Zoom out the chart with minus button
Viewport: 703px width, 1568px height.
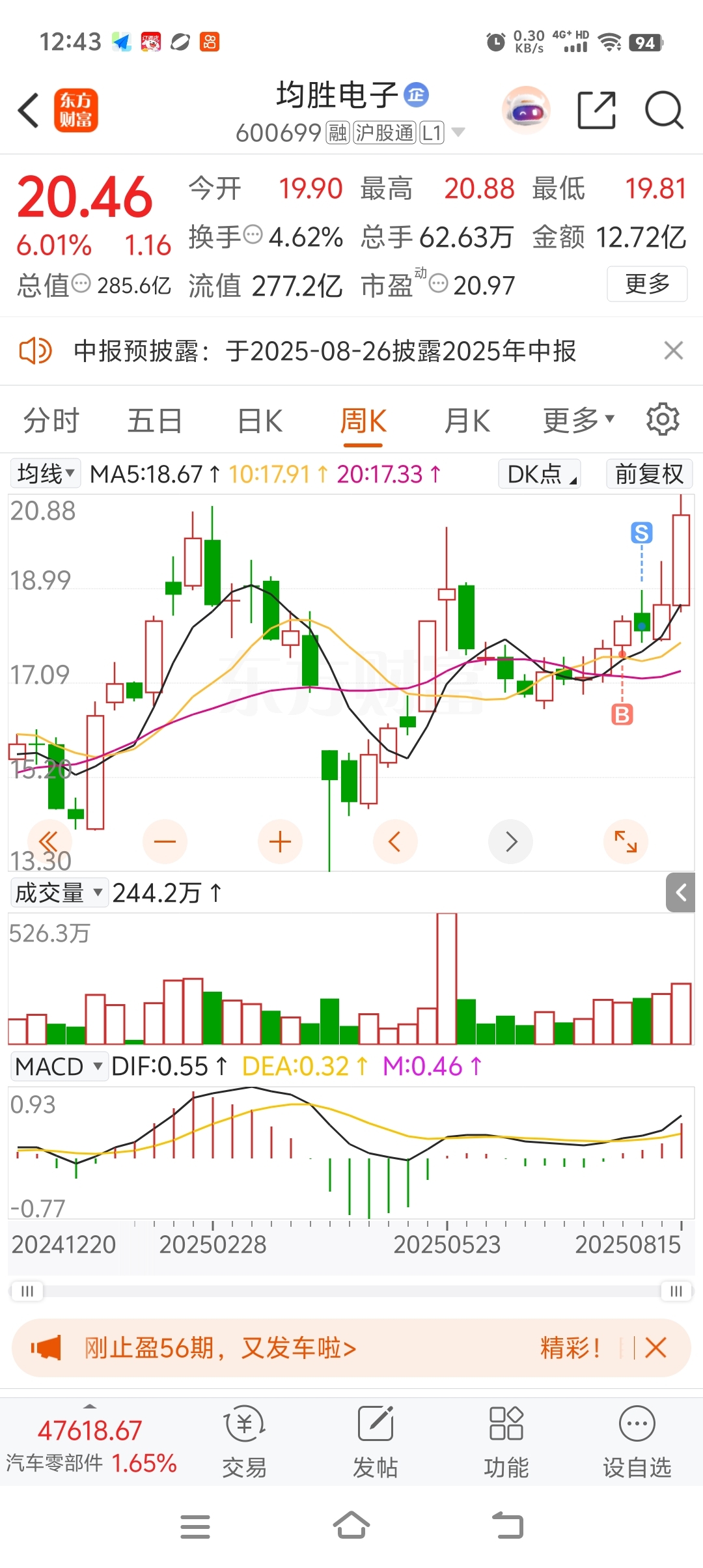point(165,841)
